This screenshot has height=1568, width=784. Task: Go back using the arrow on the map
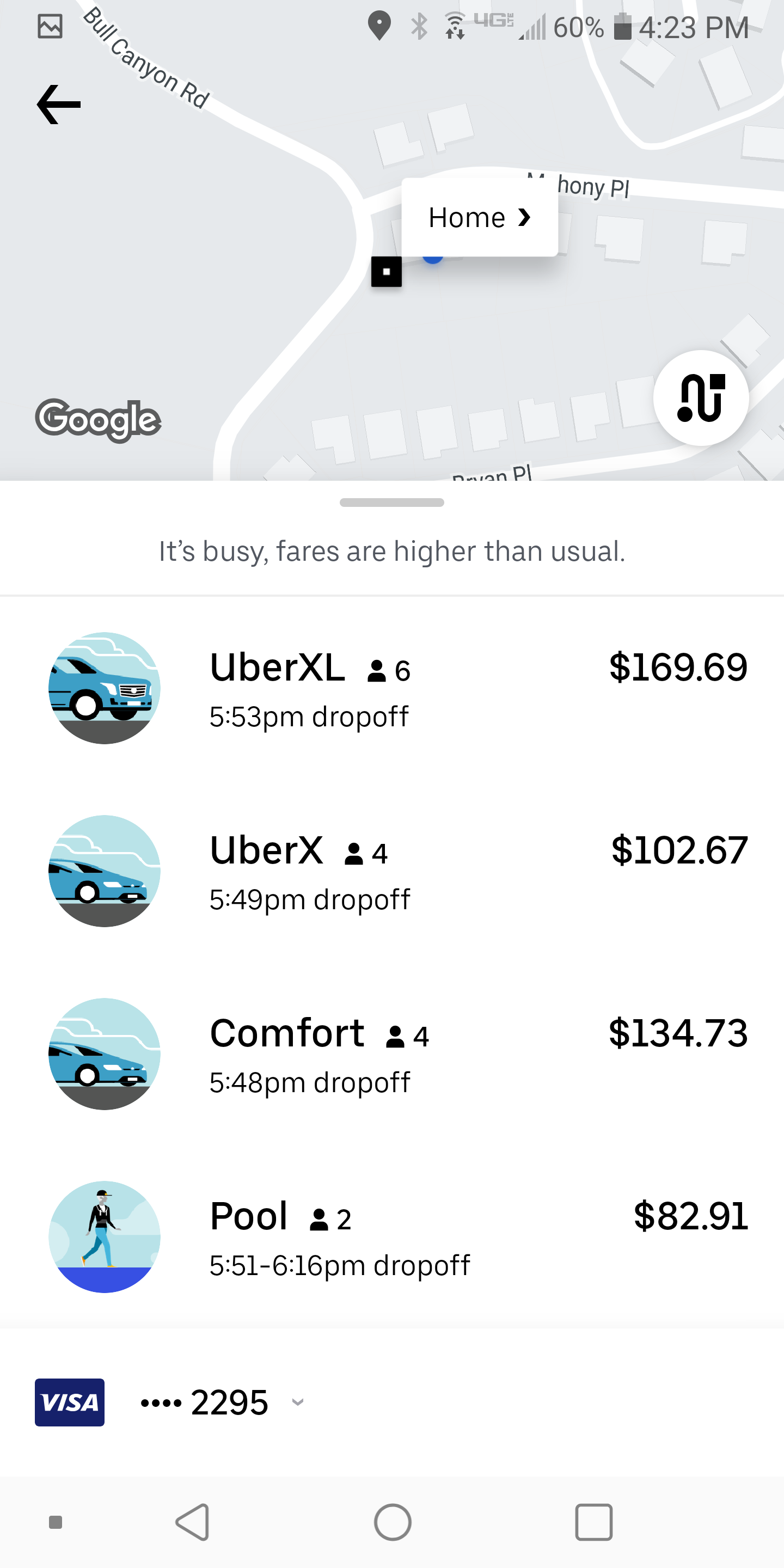point(58,105)
